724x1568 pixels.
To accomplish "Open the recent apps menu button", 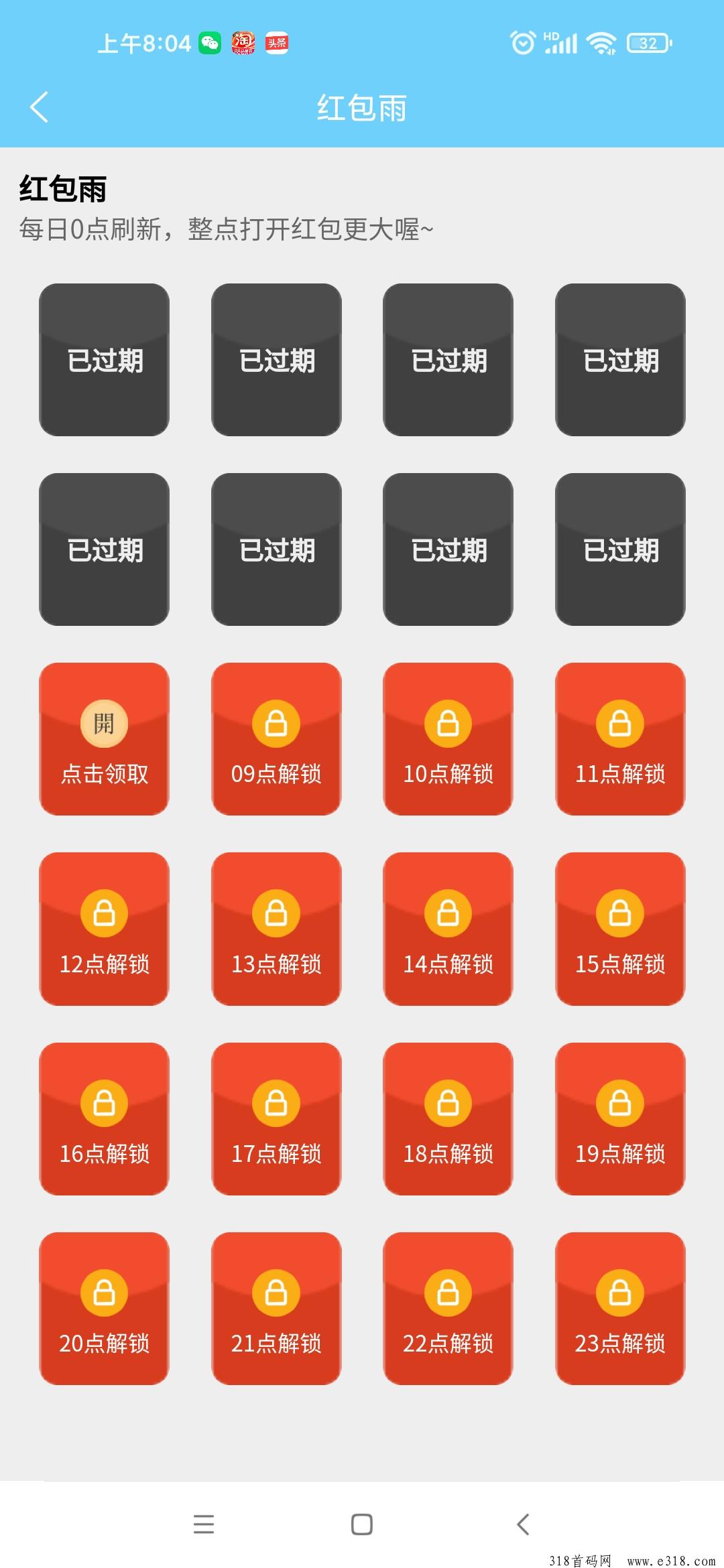I will pos(204,1524).
